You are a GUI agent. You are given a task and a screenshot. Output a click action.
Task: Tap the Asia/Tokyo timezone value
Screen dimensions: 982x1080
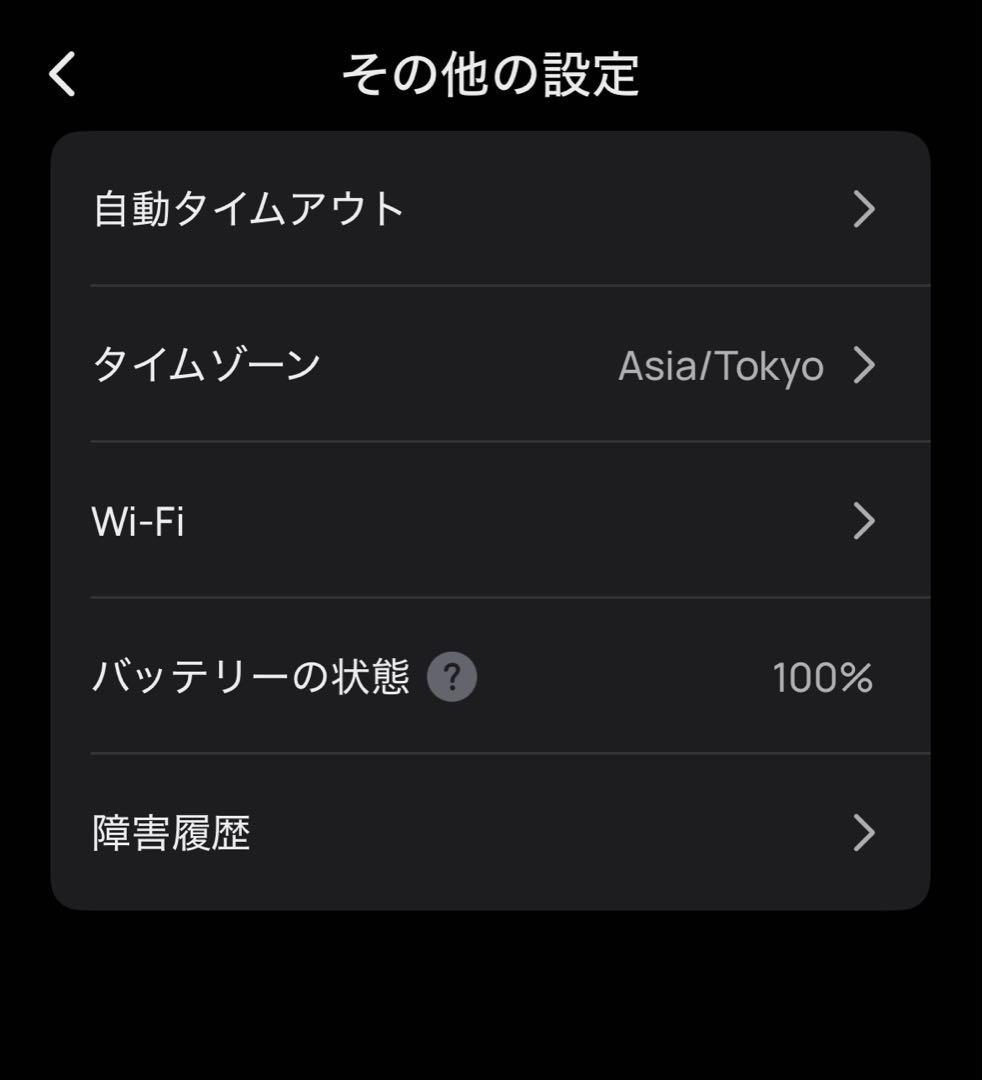(722, 365)
